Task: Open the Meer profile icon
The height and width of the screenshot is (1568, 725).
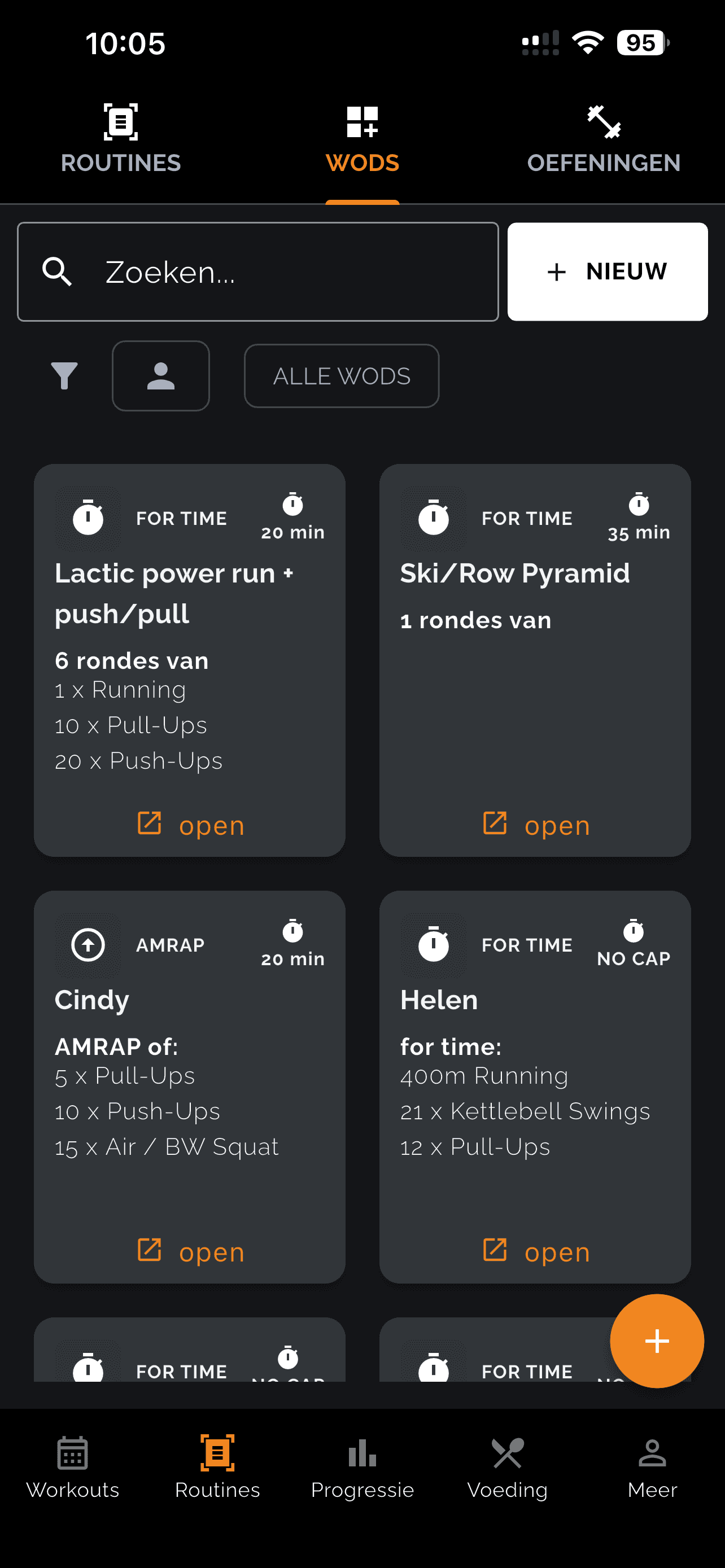Action: 652,1453
